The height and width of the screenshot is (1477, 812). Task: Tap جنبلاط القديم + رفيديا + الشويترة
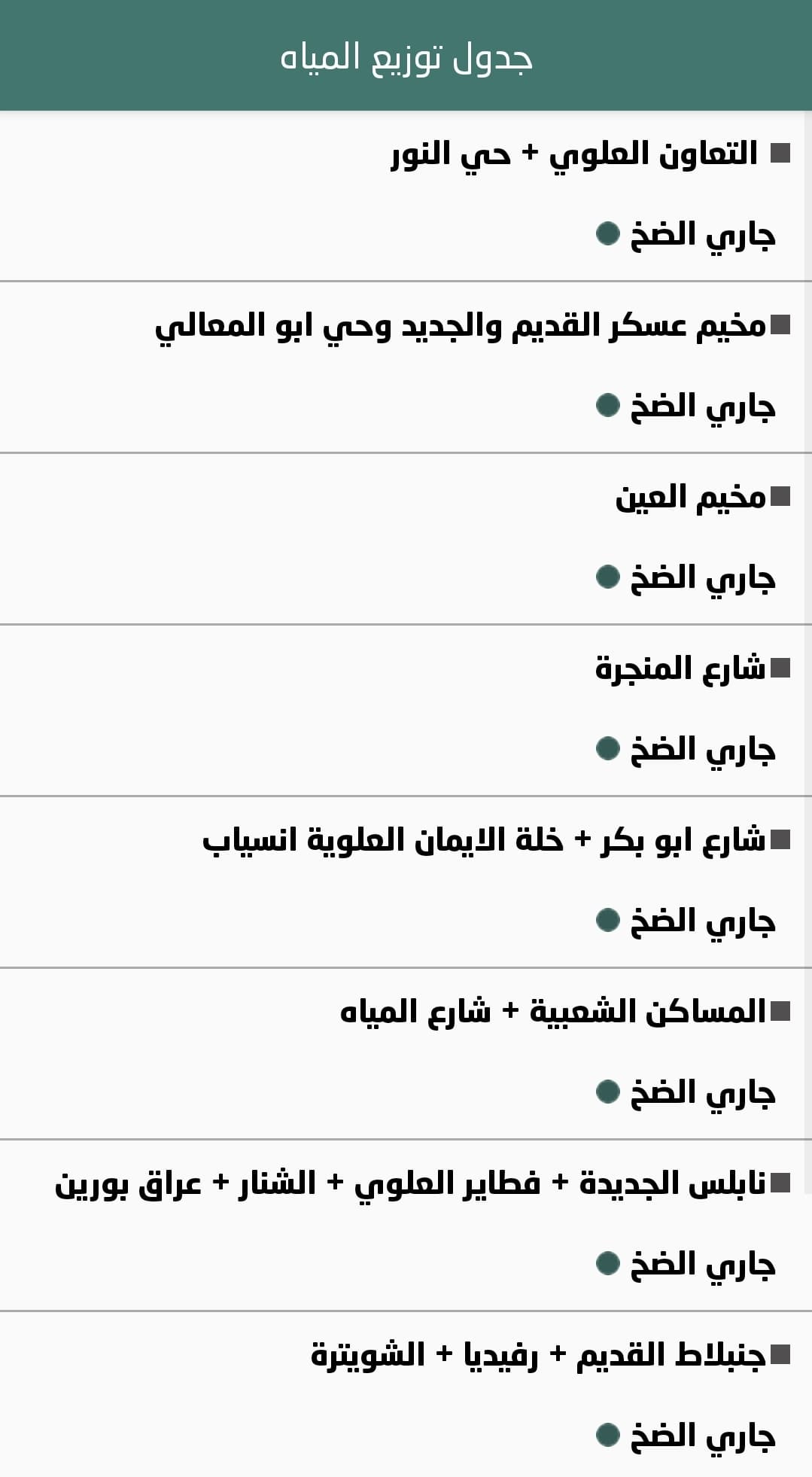(x=406, y=1394)
